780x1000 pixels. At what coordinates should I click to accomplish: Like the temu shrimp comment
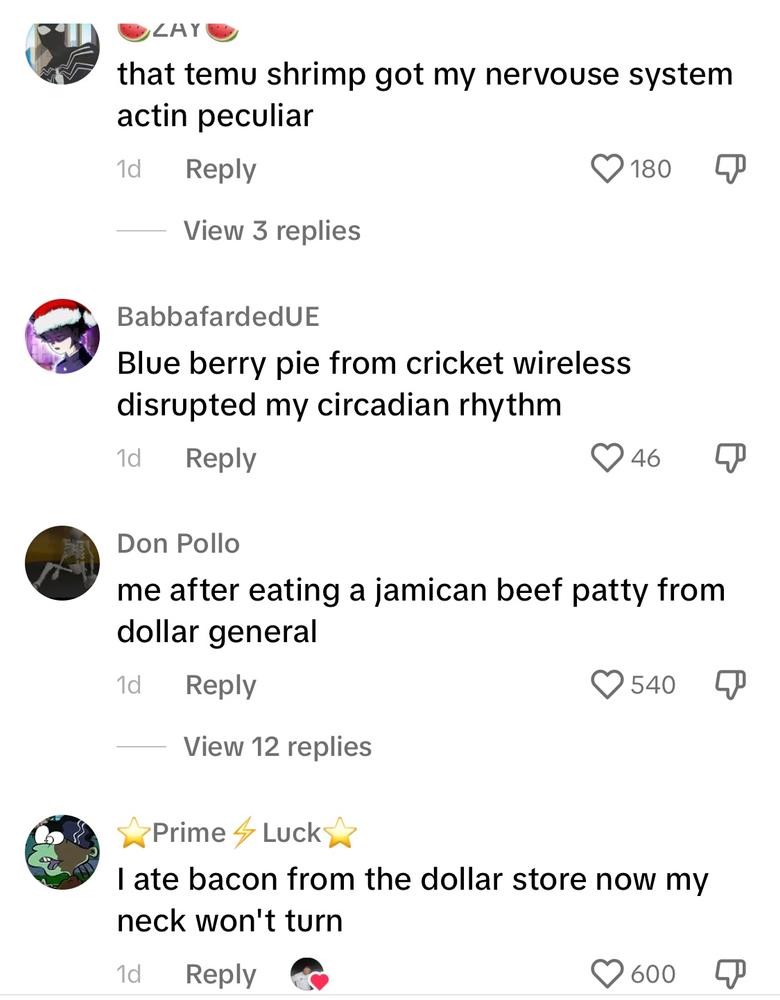click(x=608, y=169)
